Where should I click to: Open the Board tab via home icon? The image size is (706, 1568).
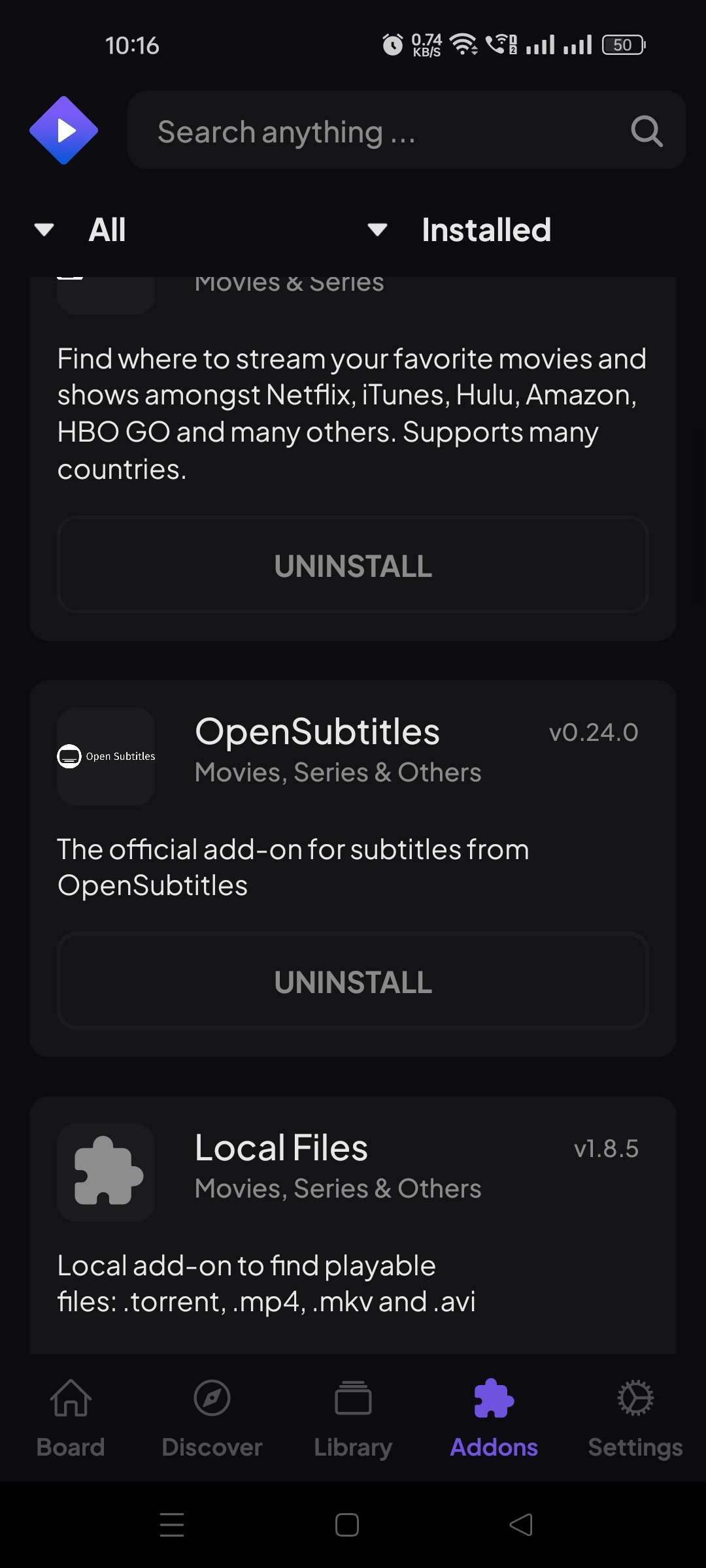click(x=71, y=1398)
